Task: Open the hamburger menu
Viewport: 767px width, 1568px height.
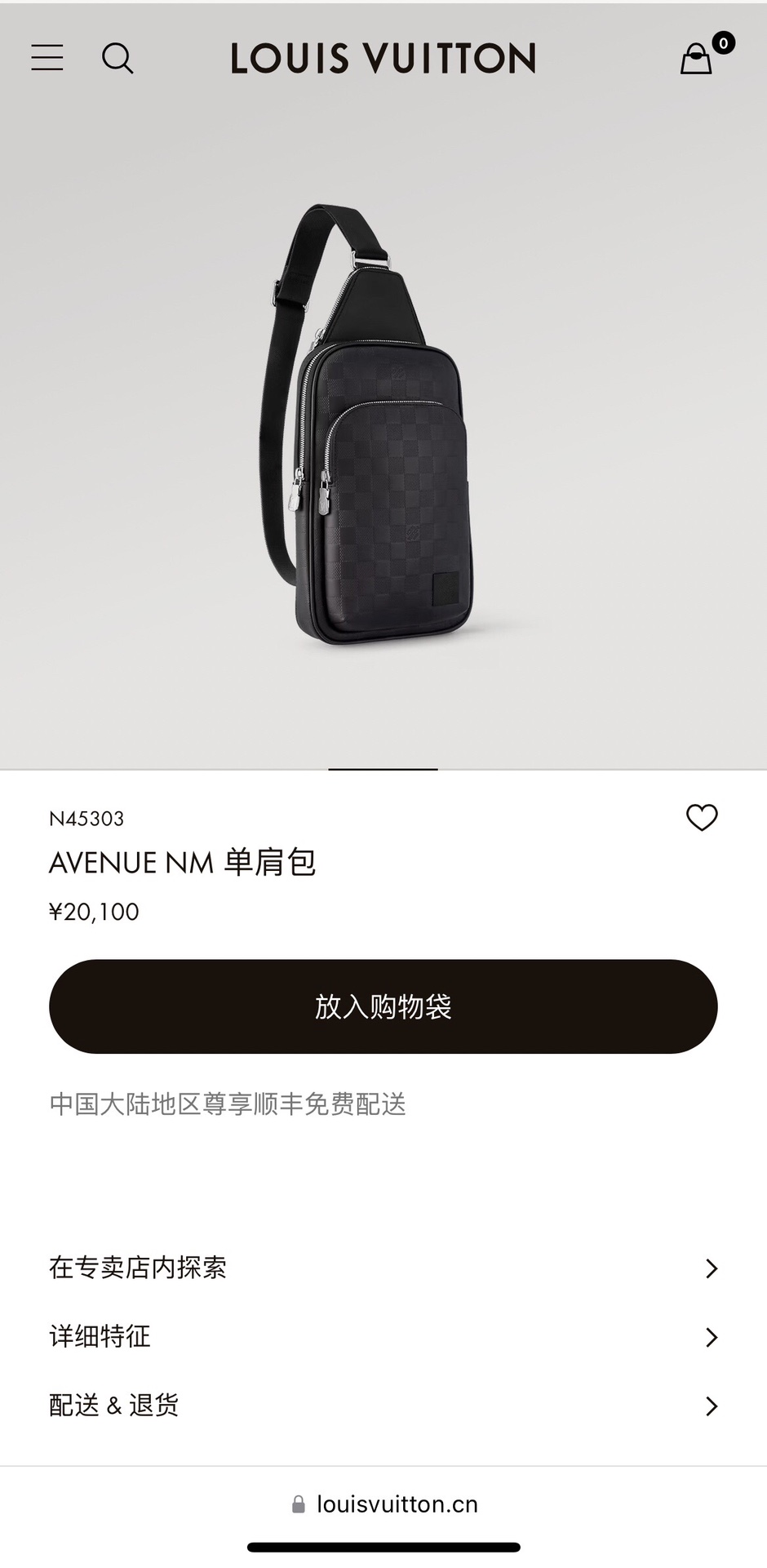Action: point(47,58)
